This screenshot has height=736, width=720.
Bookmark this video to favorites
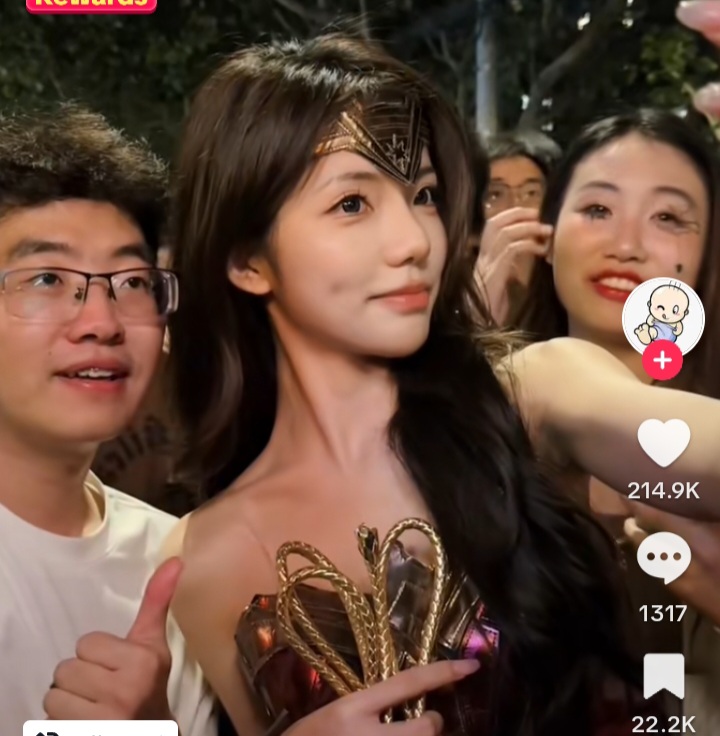[664, 677]
